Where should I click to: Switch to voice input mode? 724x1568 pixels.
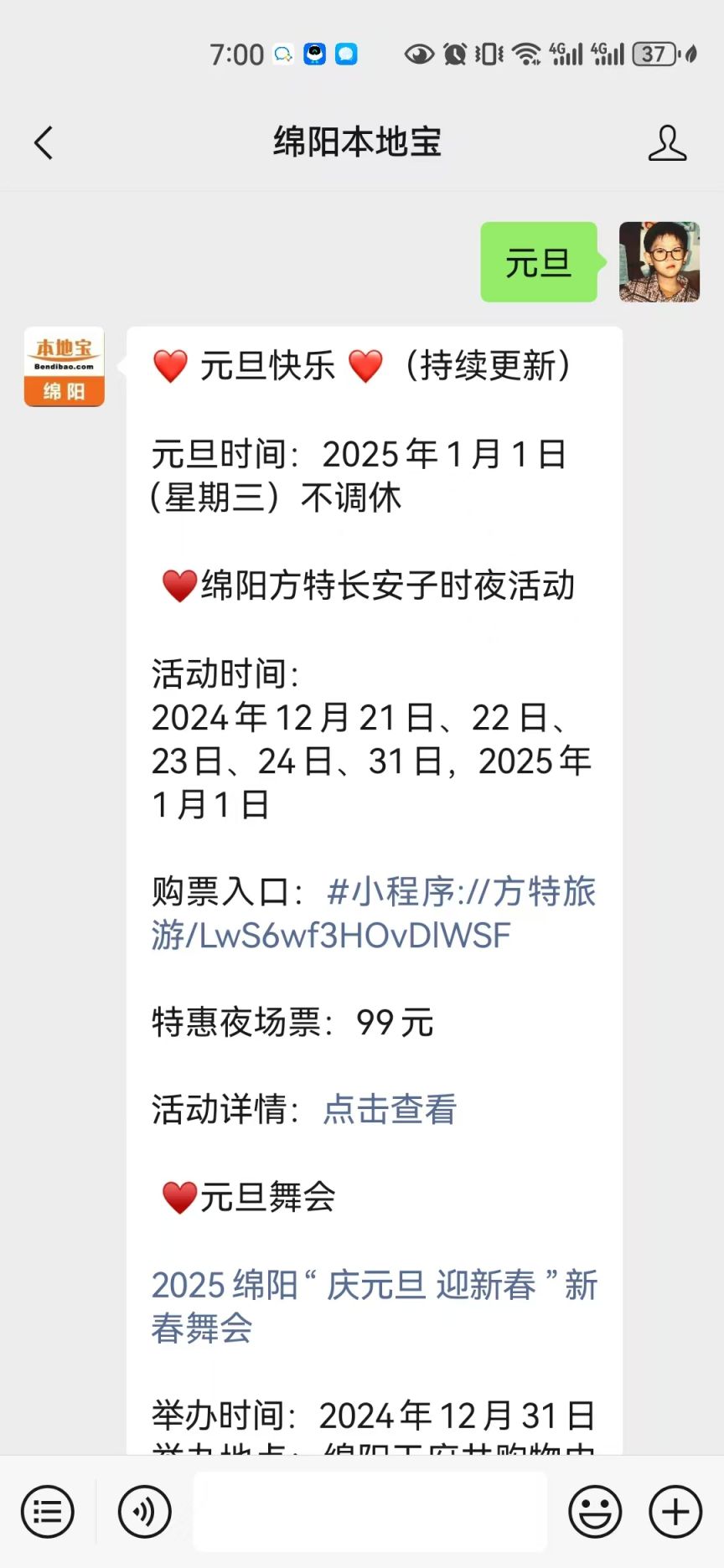click(x=145, y=1512)
